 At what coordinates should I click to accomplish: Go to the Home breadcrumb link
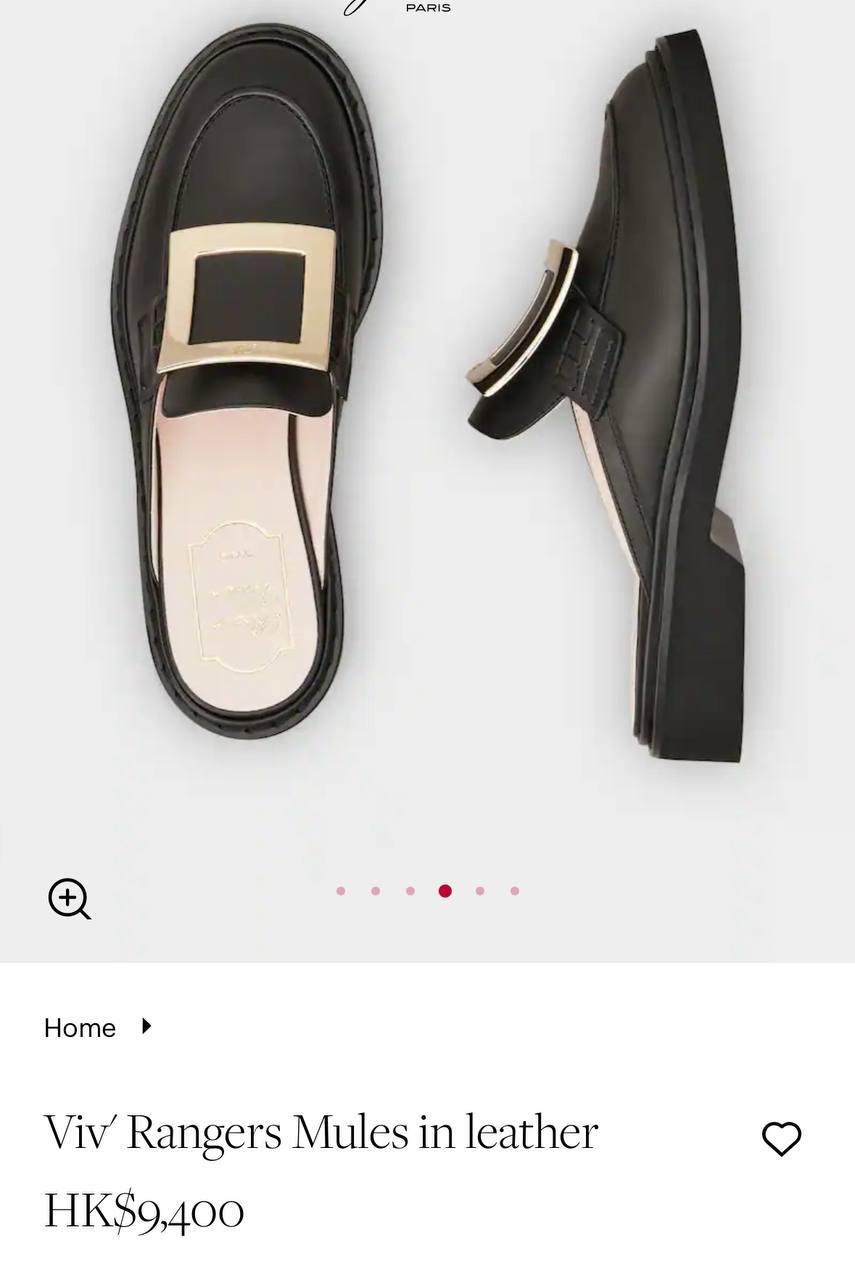coord(80,1028)
